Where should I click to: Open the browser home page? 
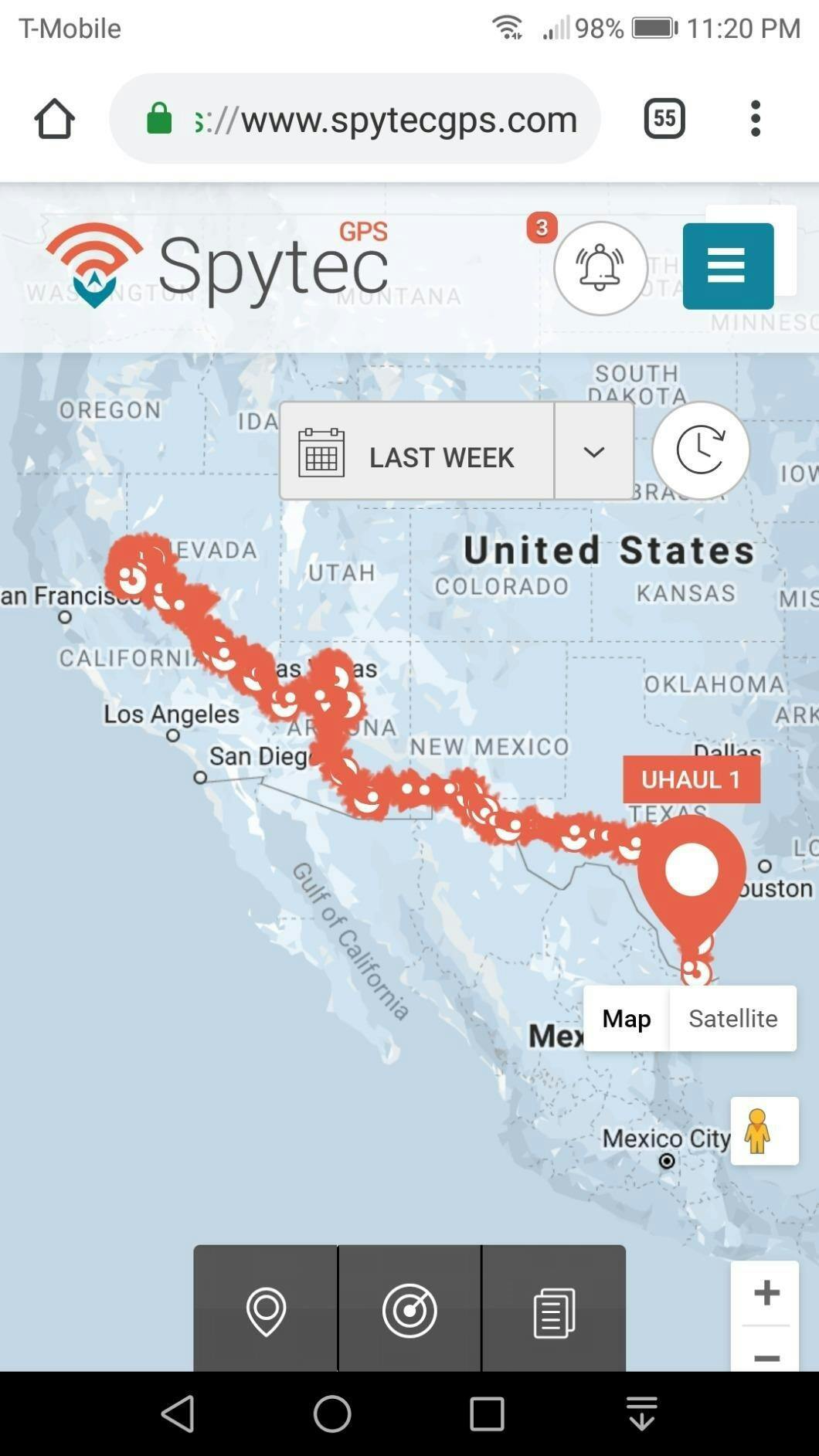pos(54,119)
